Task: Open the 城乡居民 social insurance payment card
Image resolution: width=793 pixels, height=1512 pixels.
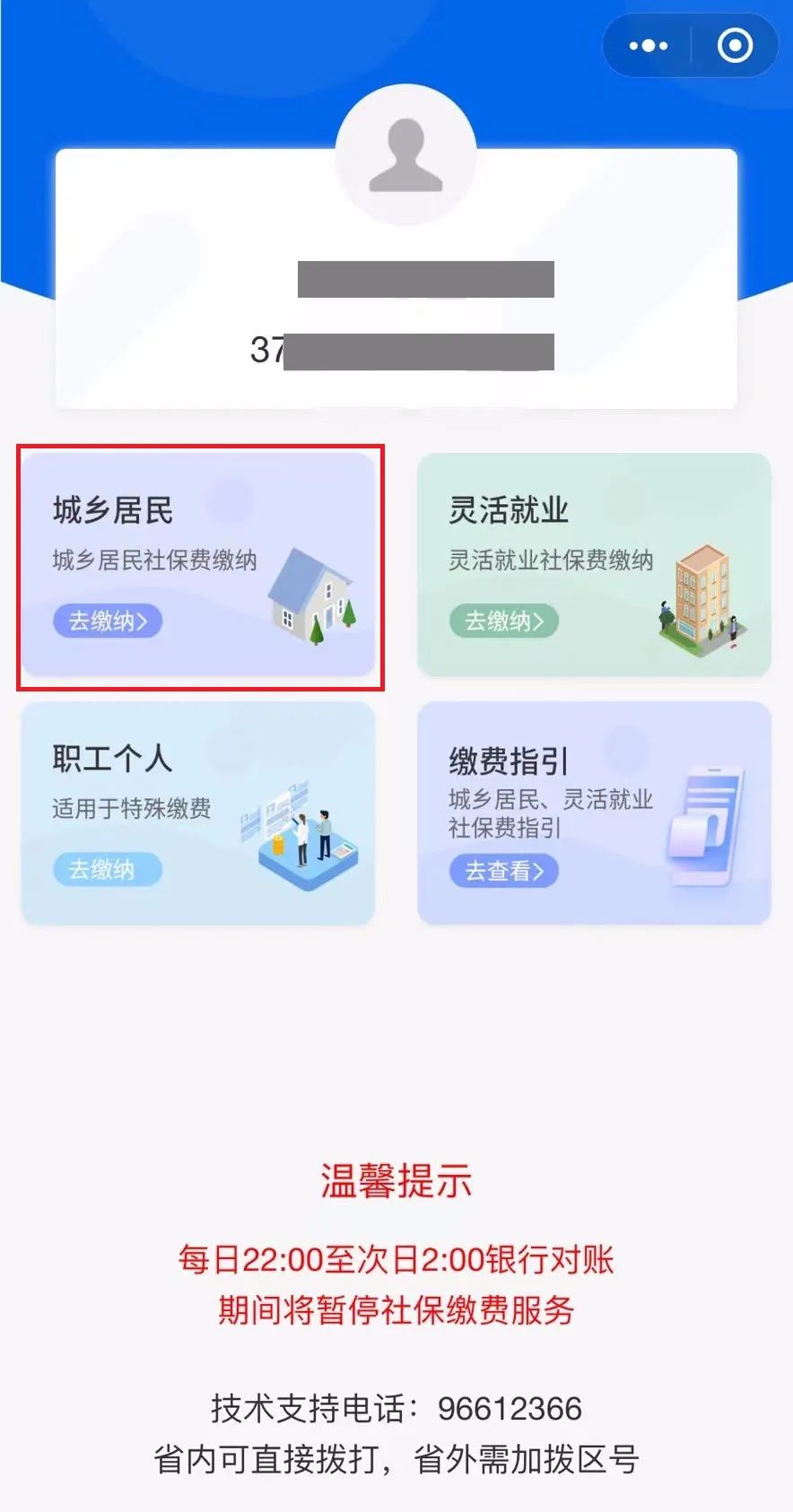Action: (198, 565)
